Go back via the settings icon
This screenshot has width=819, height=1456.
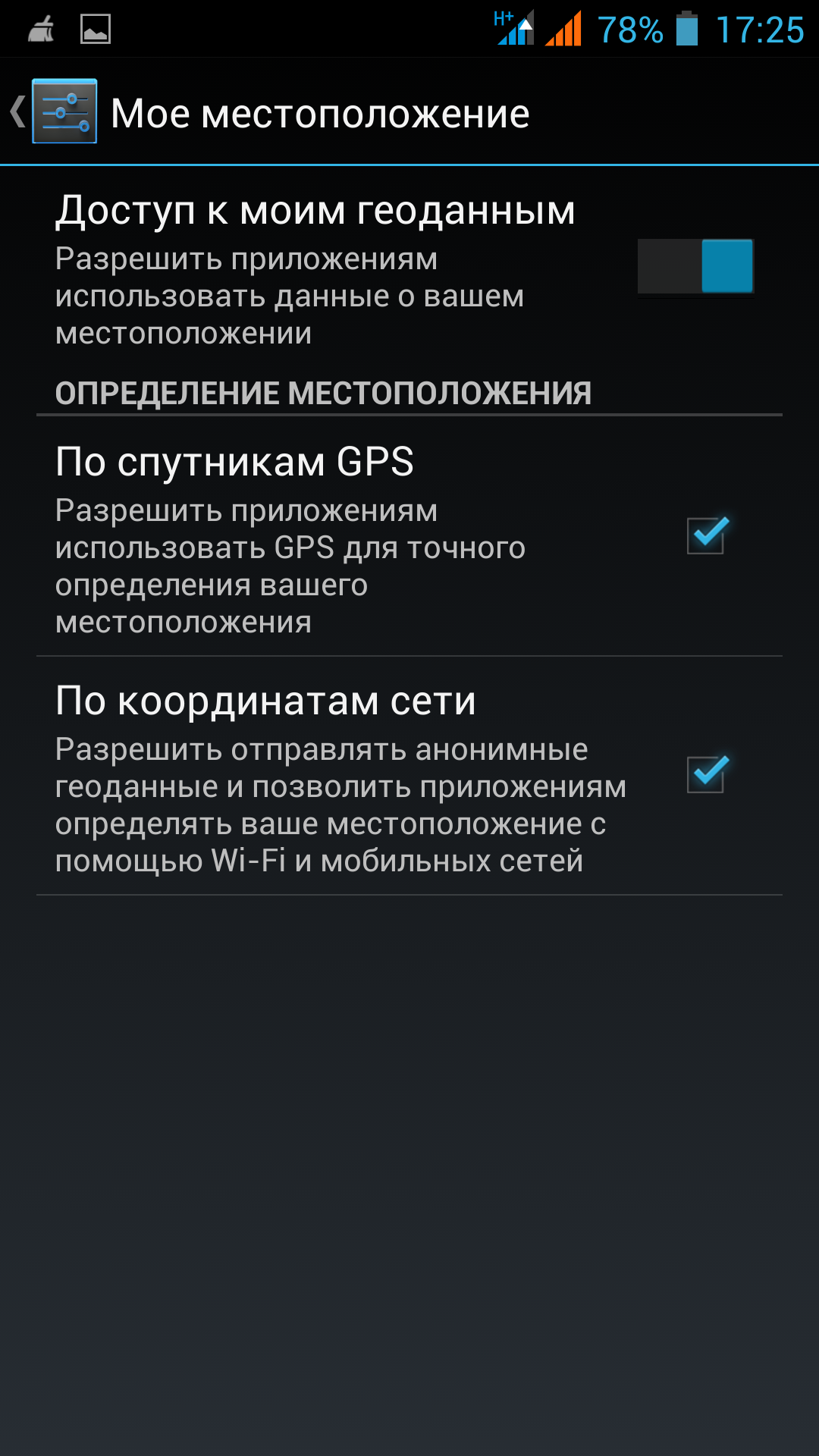[x=64, y=111]
